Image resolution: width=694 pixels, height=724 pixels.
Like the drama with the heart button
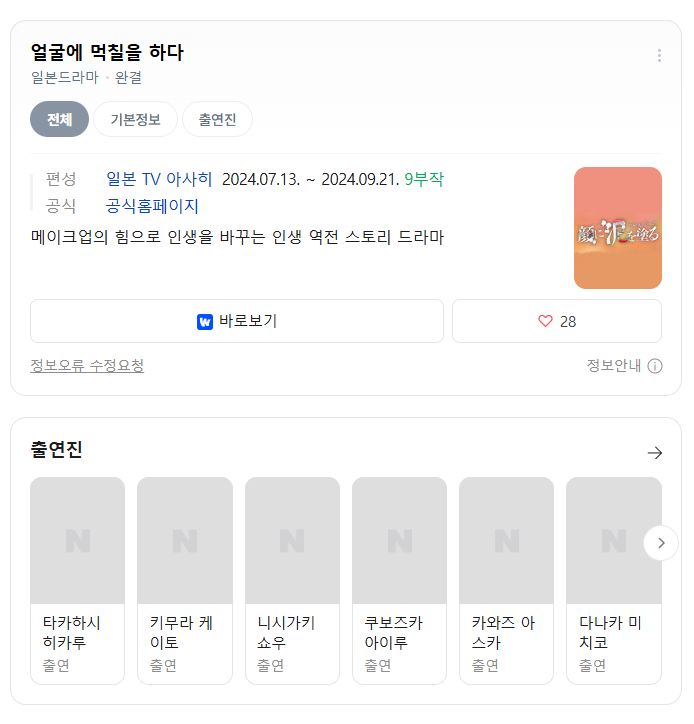click(556, 321)
